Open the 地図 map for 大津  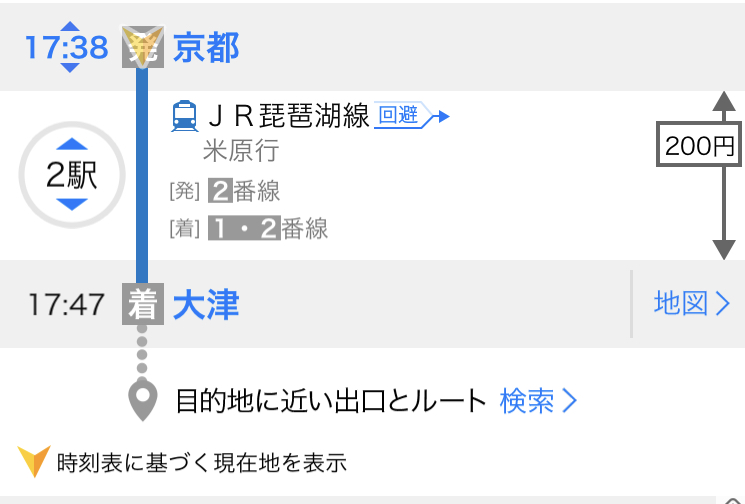point(692,303)
